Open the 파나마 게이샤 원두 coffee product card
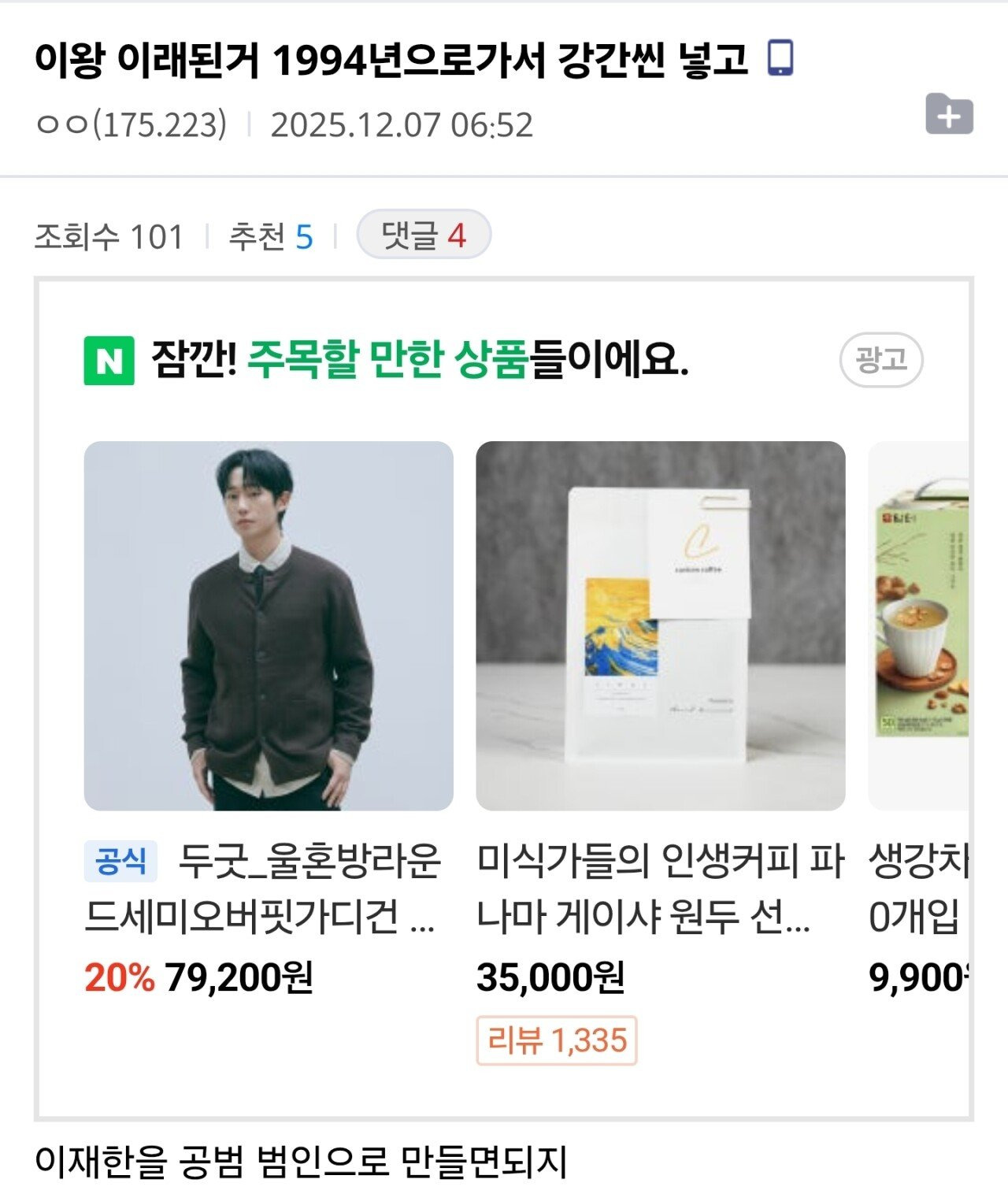The image size is (1008, 1194). pos(660,626)
